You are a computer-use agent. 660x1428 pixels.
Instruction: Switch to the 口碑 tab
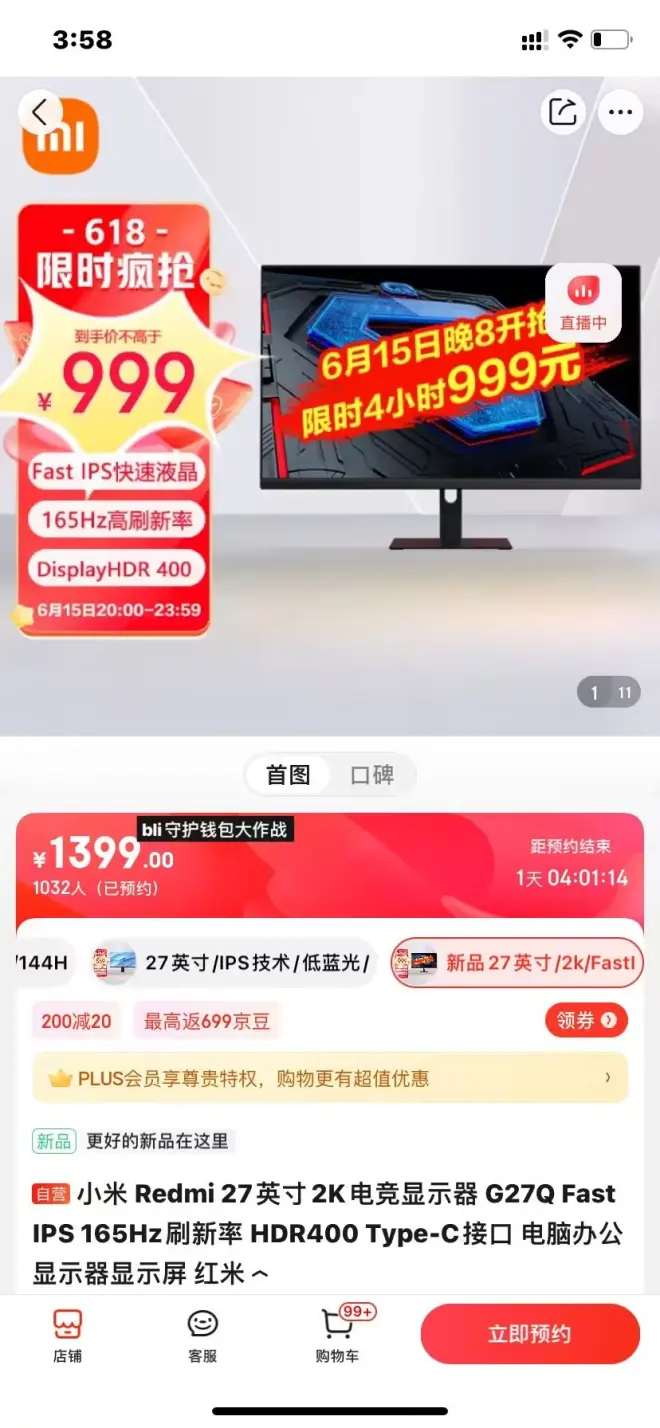(372, 775)
